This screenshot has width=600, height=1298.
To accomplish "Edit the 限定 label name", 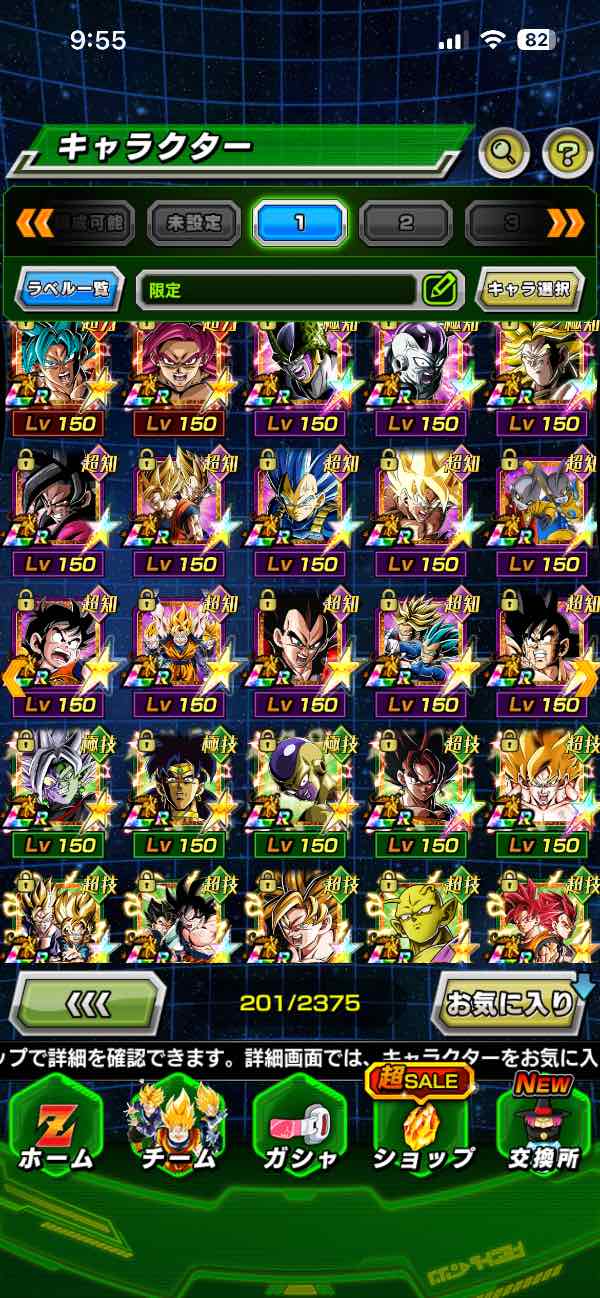I will point(439,290).
